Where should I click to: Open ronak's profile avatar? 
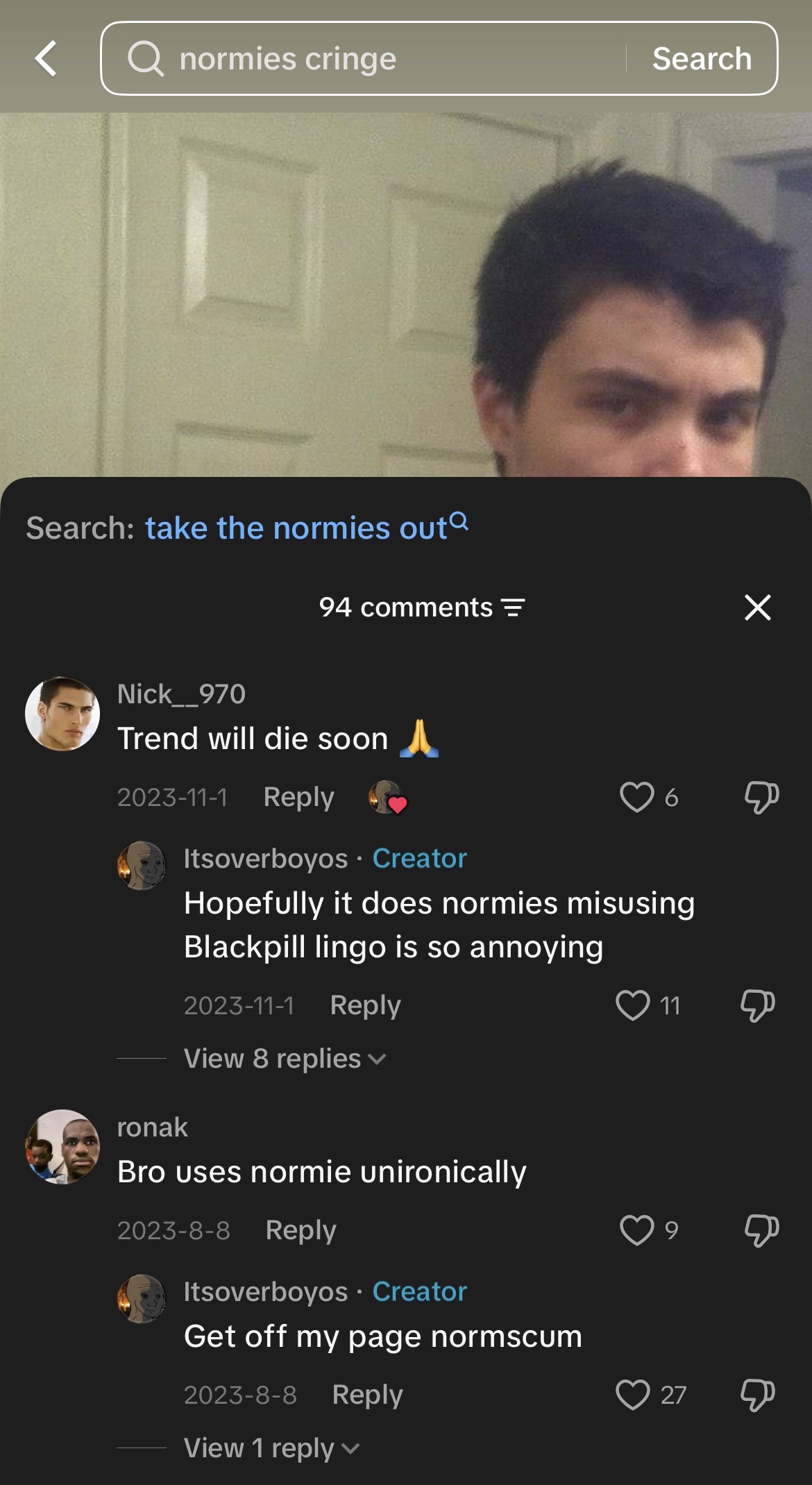(62, 1147)
